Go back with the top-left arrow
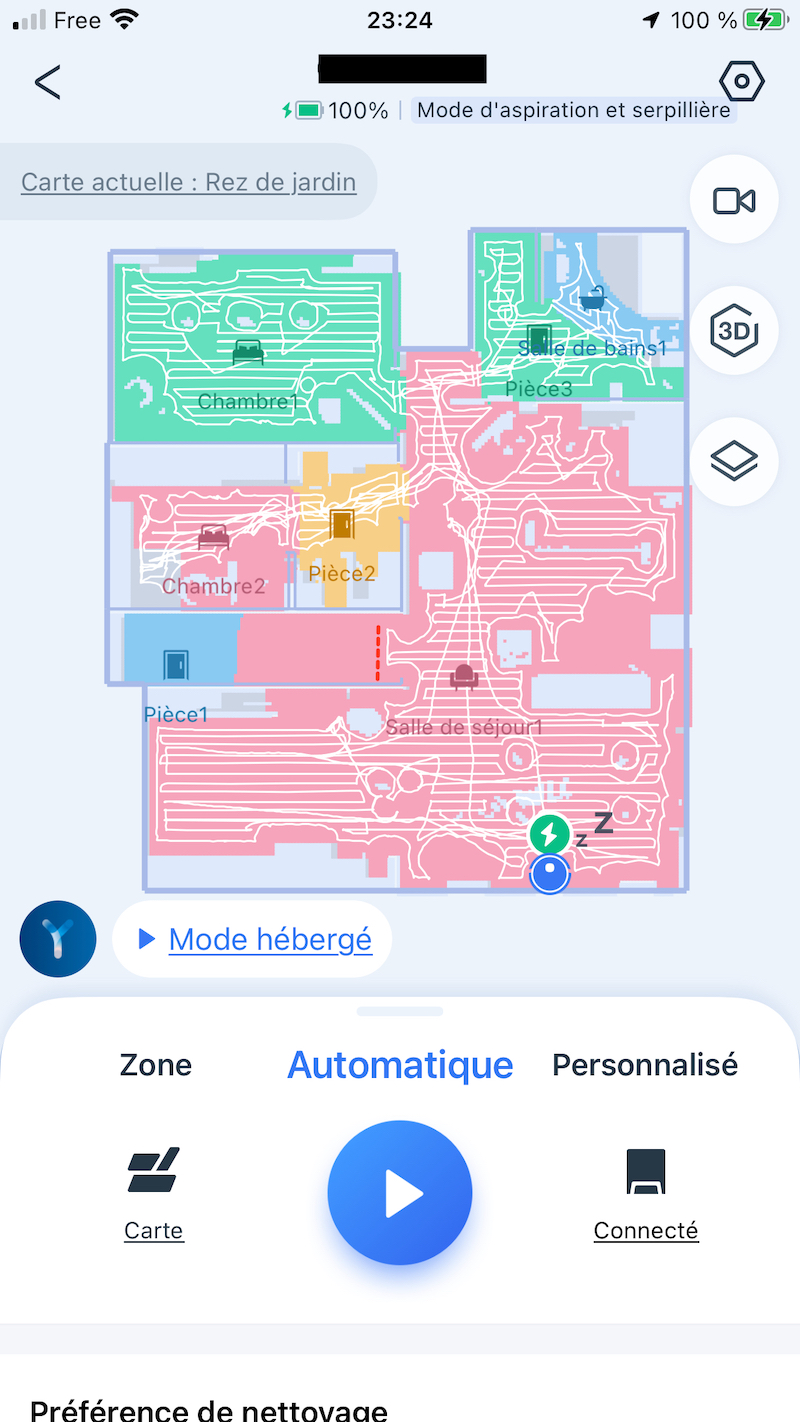Viewport: 800px width, 1422px height. [x=47, y=82]
